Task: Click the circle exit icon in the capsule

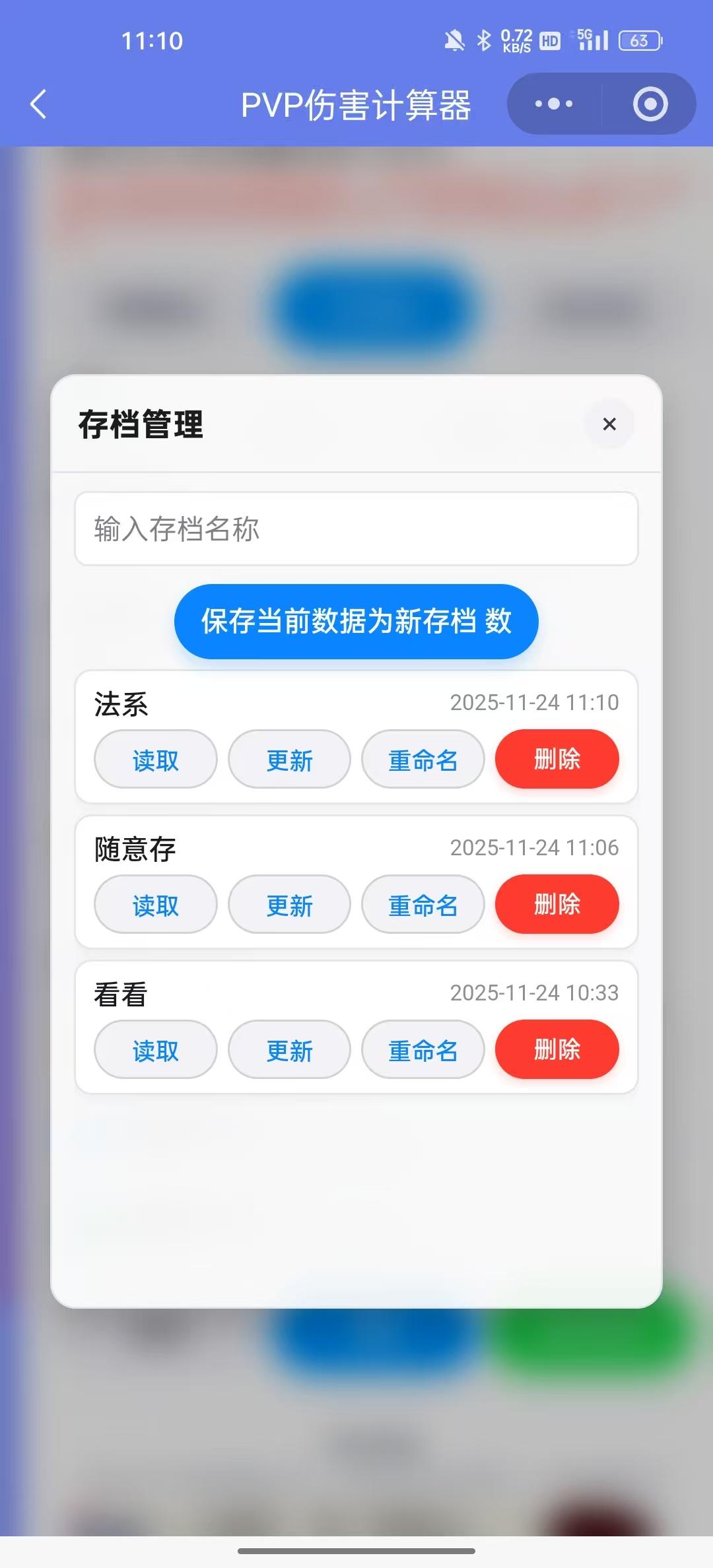Action: coord(650,104)
